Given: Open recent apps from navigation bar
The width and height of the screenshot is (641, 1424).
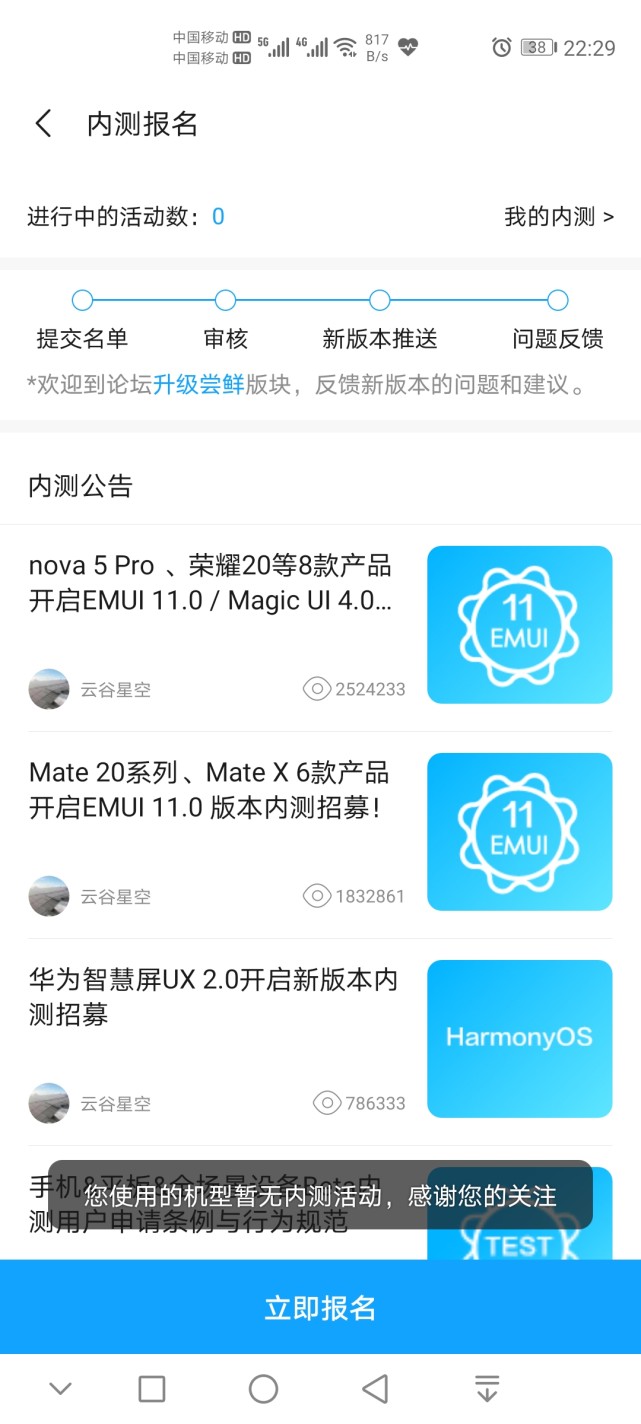Looking at the screenshot, I should tap(152, 1388).
